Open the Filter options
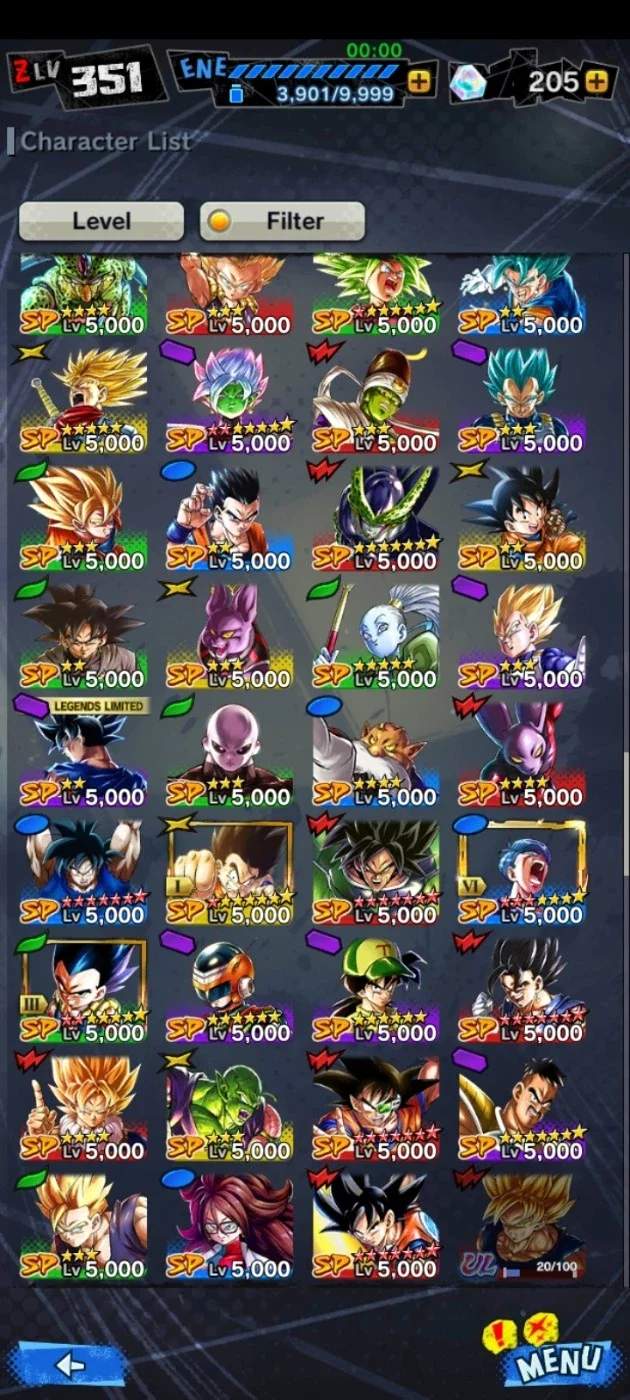 (282, 221)
